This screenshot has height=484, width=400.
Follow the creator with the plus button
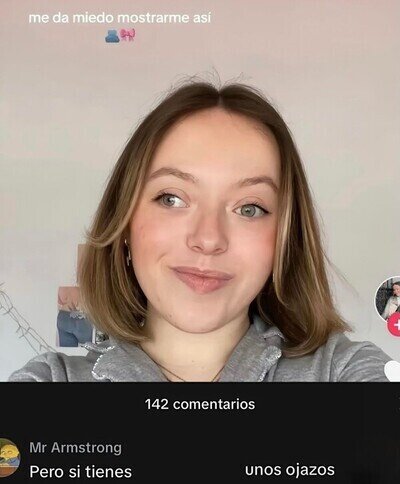click(394, 325)
